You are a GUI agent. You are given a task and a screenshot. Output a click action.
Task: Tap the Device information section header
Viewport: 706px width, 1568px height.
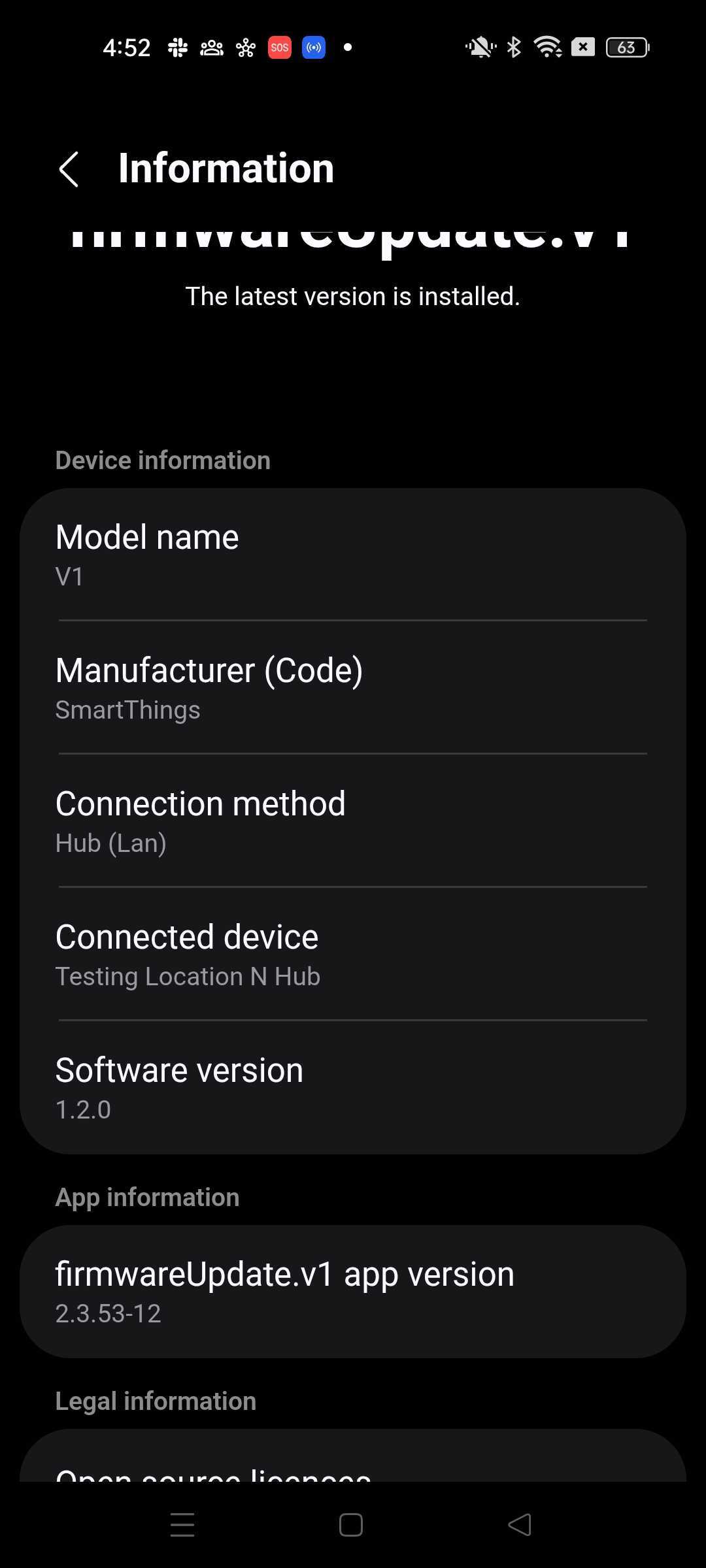coord(162,459)
